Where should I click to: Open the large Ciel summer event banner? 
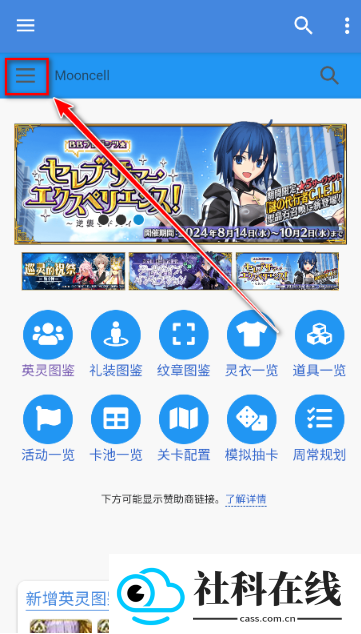coord(180,184)
